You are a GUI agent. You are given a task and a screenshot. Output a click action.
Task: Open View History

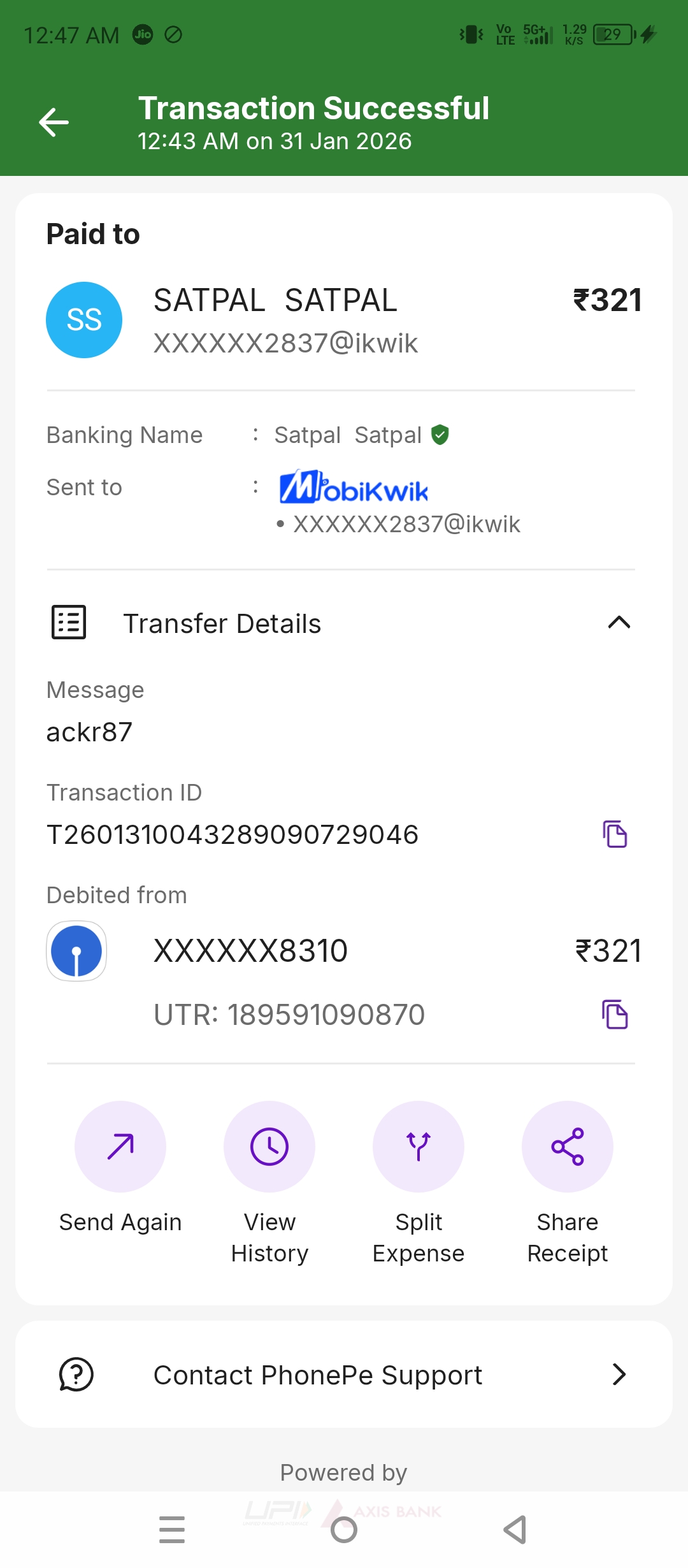[269, 1147]
